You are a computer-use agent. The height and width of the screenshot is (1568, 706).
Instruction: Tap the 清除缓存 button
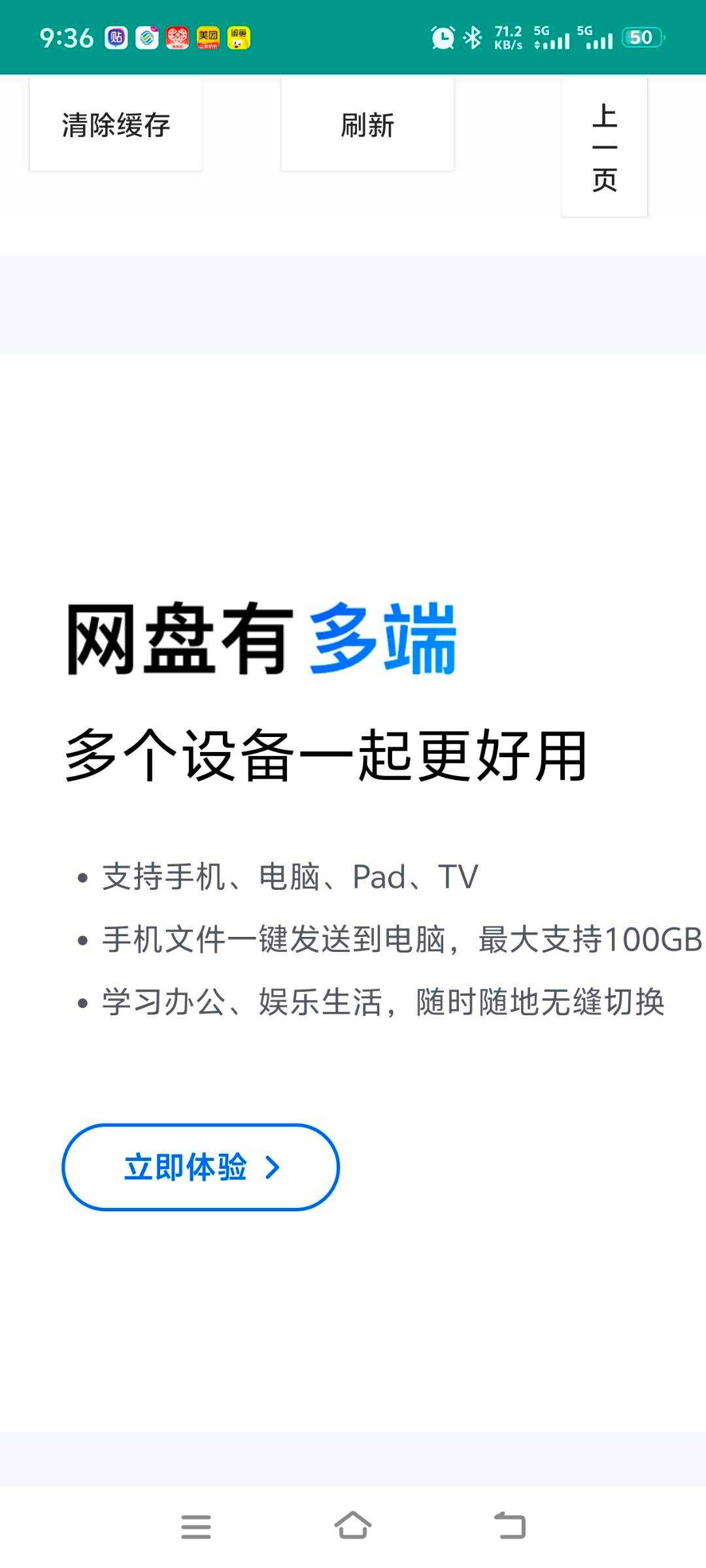[116, 124]
